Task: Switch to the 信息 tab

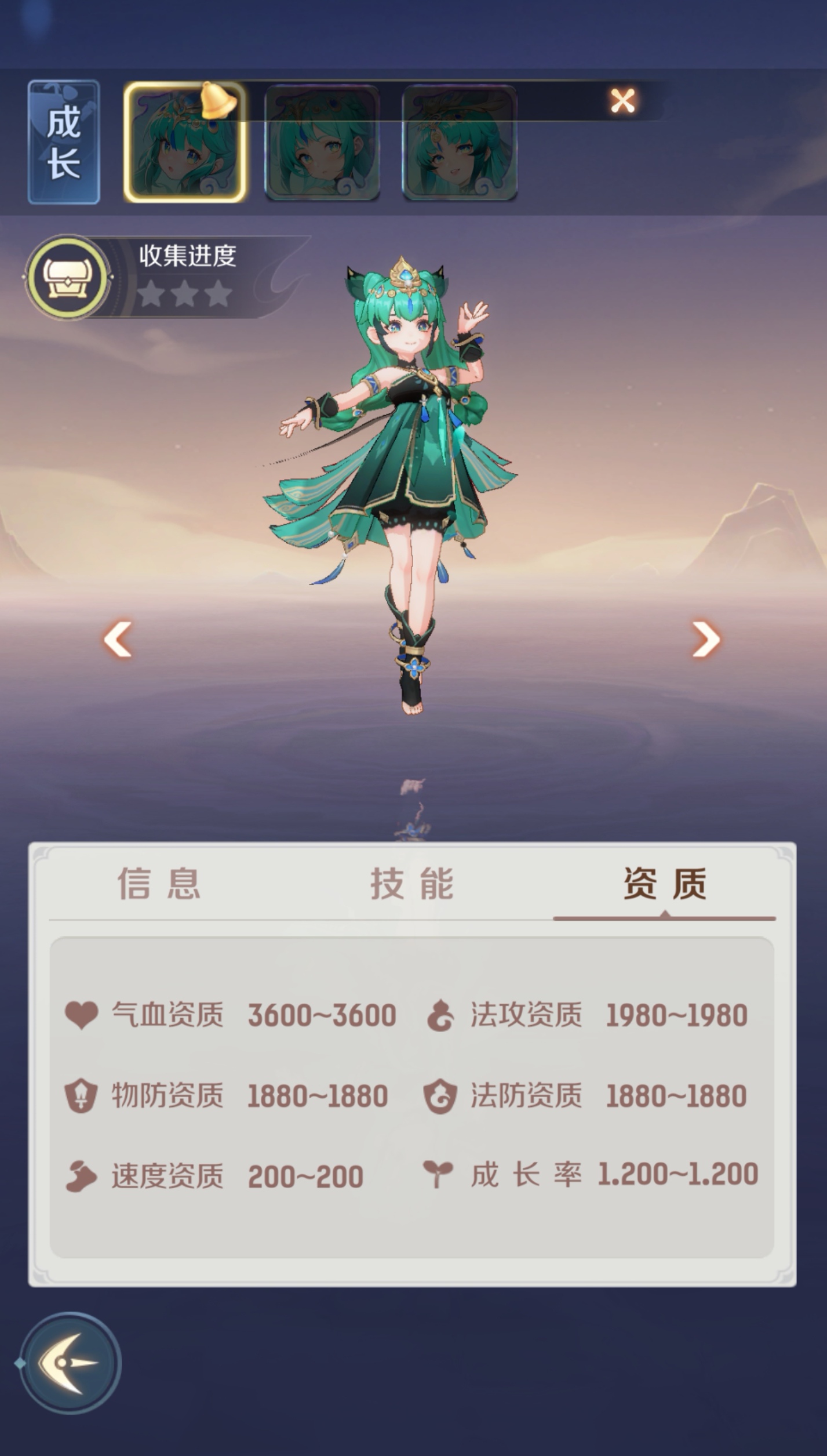Action: click(x=159, y=884)
